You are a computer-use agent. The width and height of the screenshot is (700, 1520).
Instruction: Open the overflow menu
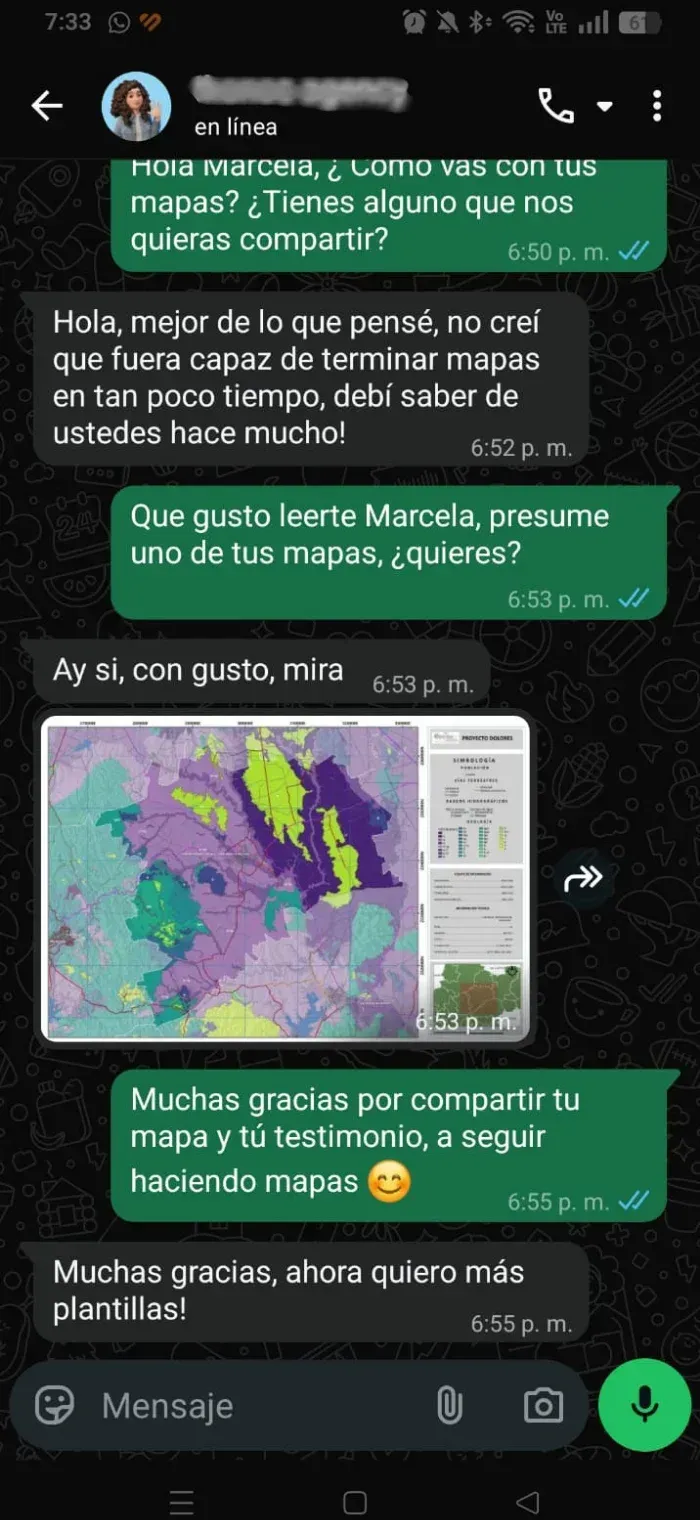[657, 106]
